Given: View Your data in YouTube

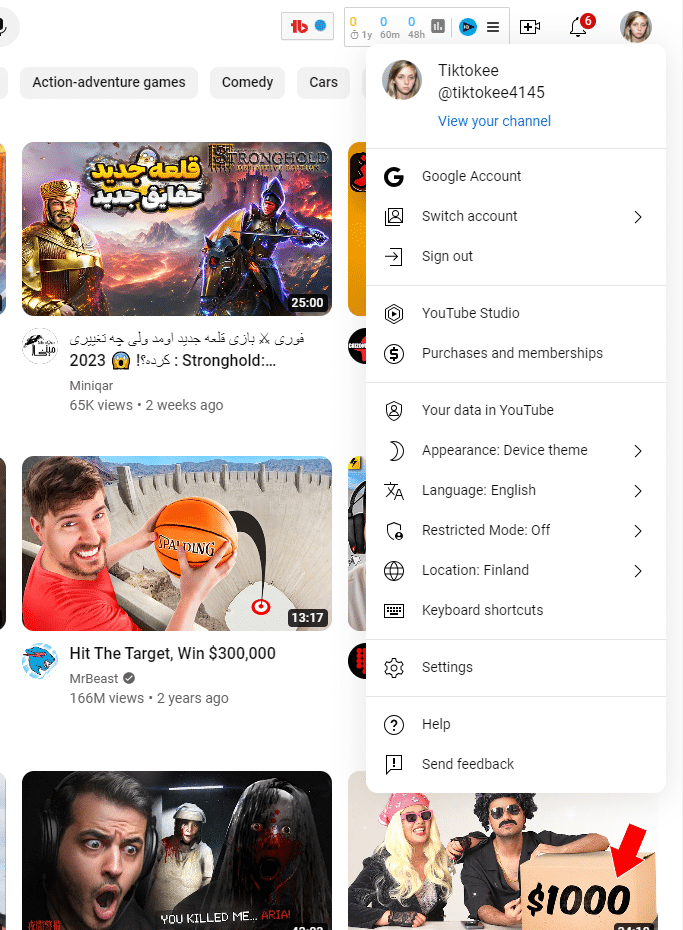Looking at the screenshot, I should [x=487, y=410].
